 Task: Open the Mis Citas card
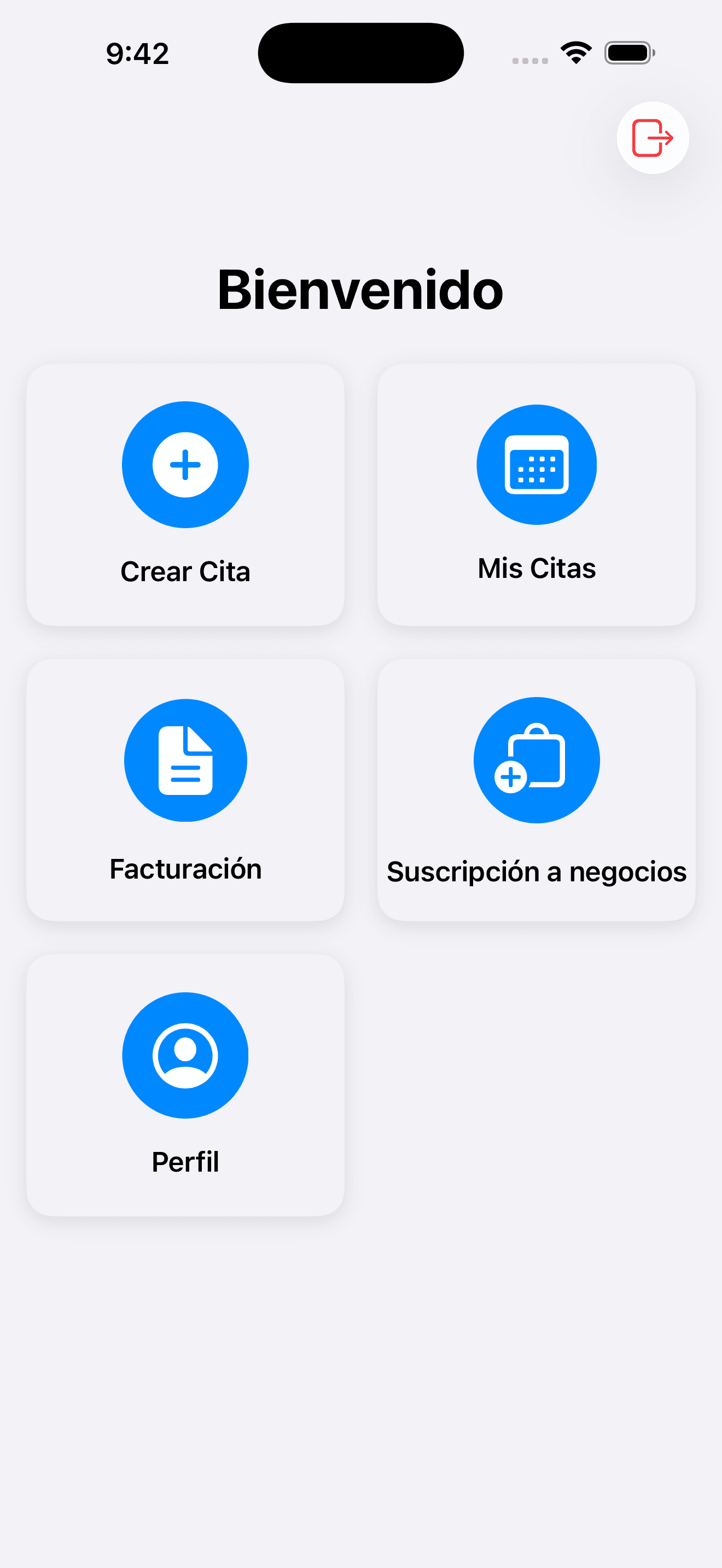[x=537, y=494]
